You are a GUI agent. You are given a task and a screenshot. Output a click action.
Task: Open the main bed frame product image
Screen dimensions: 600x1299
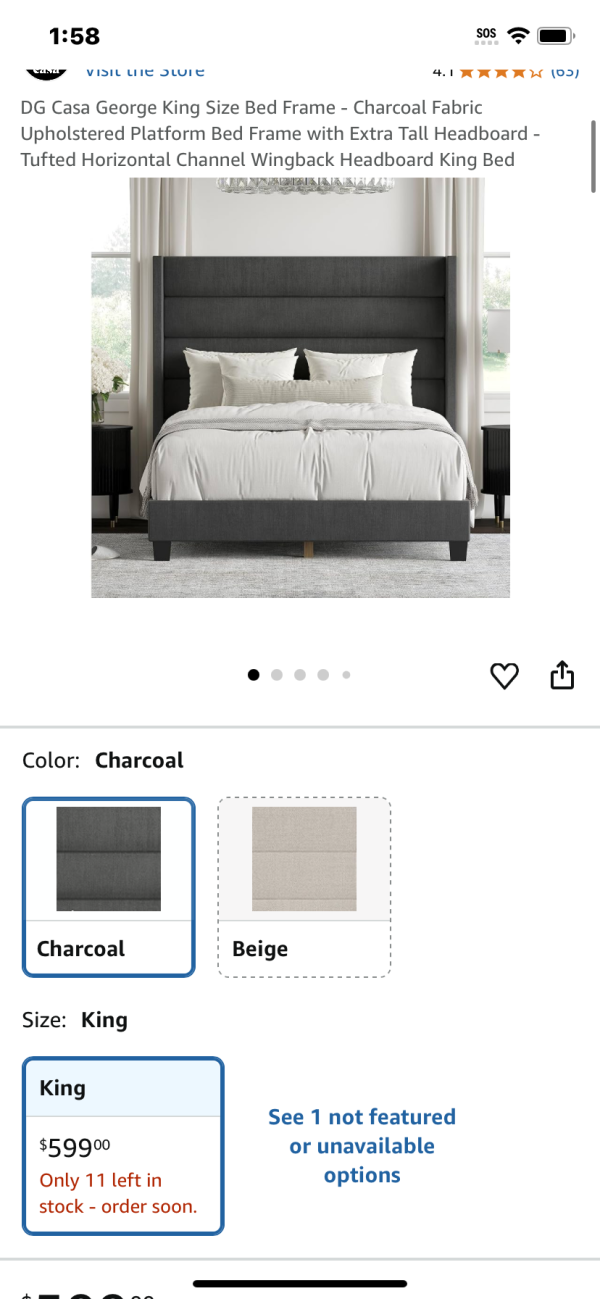(300, 388)
